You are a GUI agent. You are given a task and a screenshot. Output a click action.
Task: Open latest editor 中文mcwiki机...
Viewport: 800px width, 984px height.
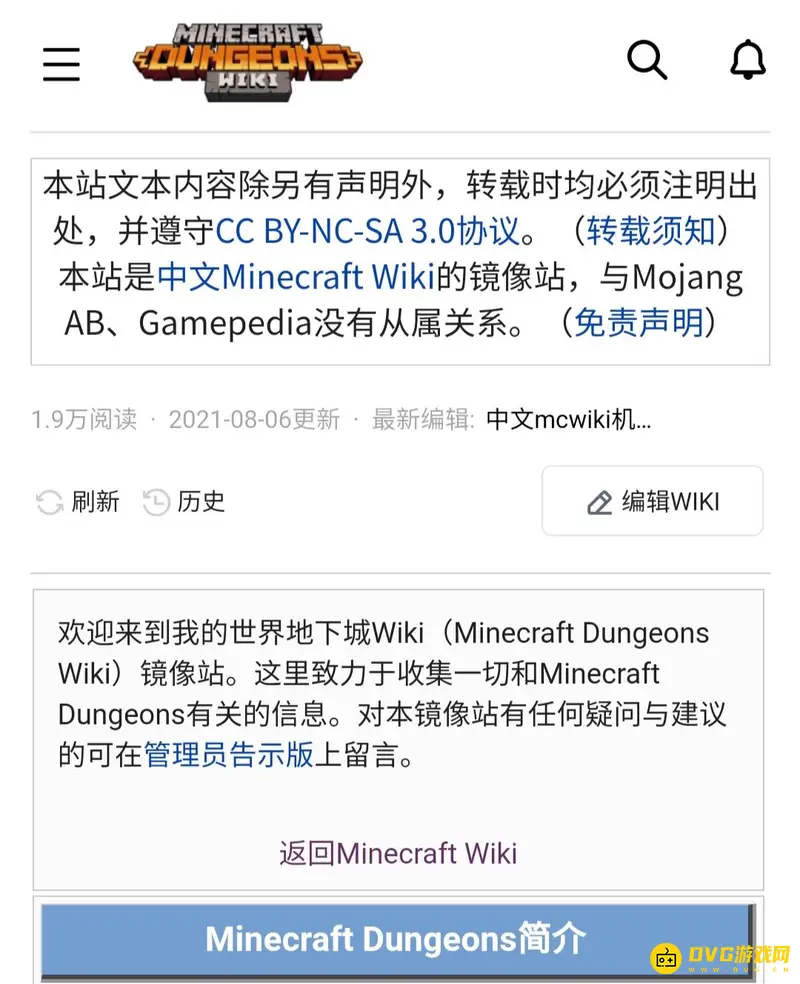tap(568, 420)
